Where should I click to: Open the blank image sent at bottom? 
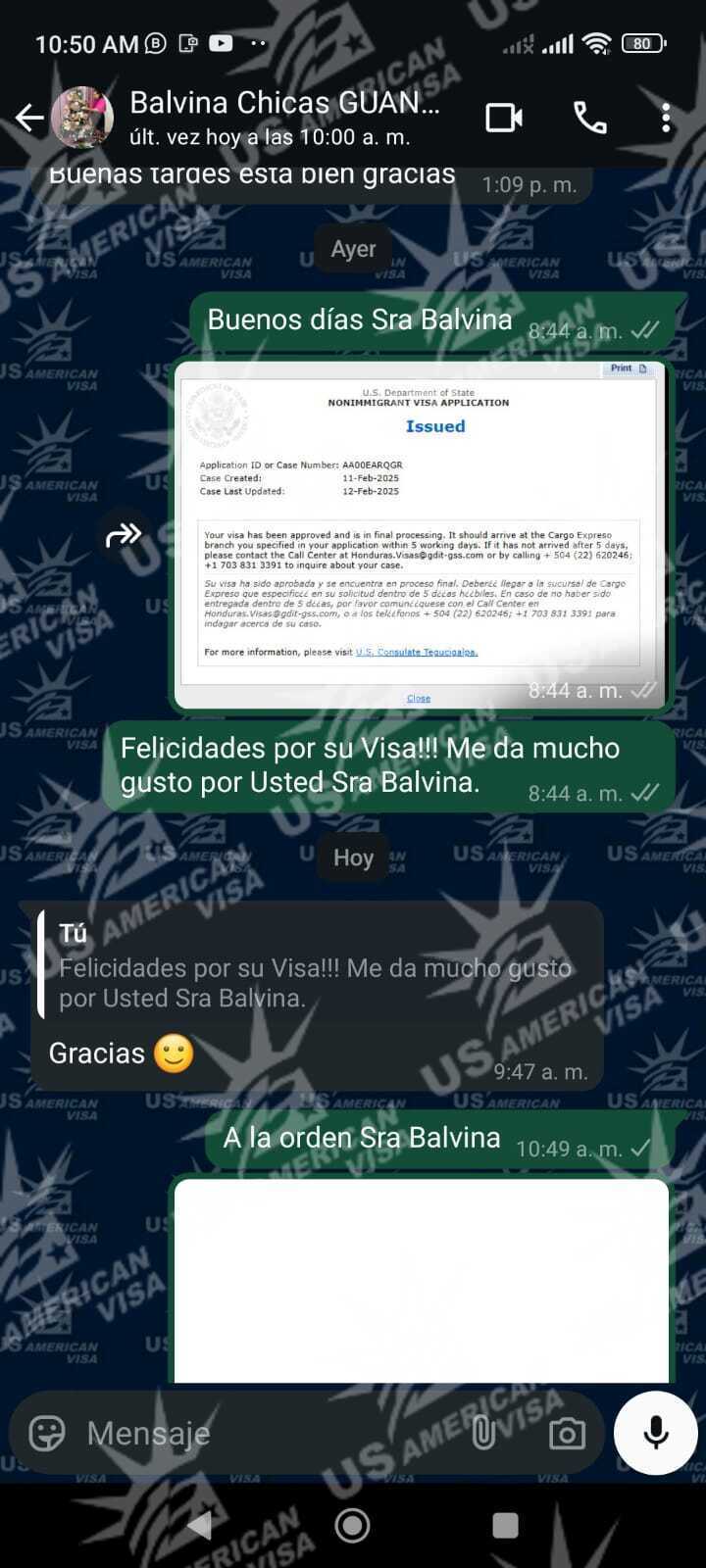[x=420, y=1279]
